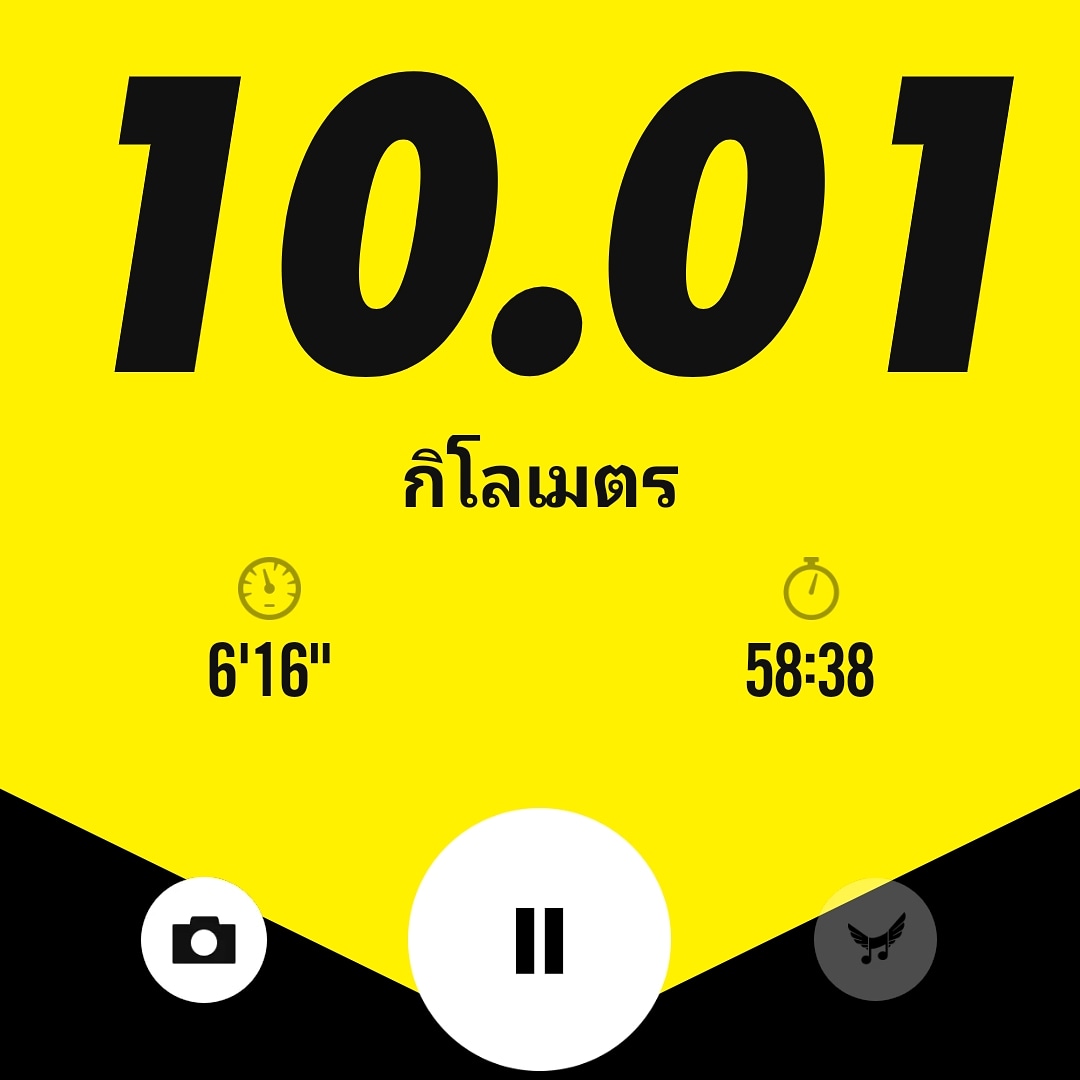Image resolution: width=1080 pixels, height=1080 pixels.
Task: Pause the run with the pause button
Action: pos(539,940)
